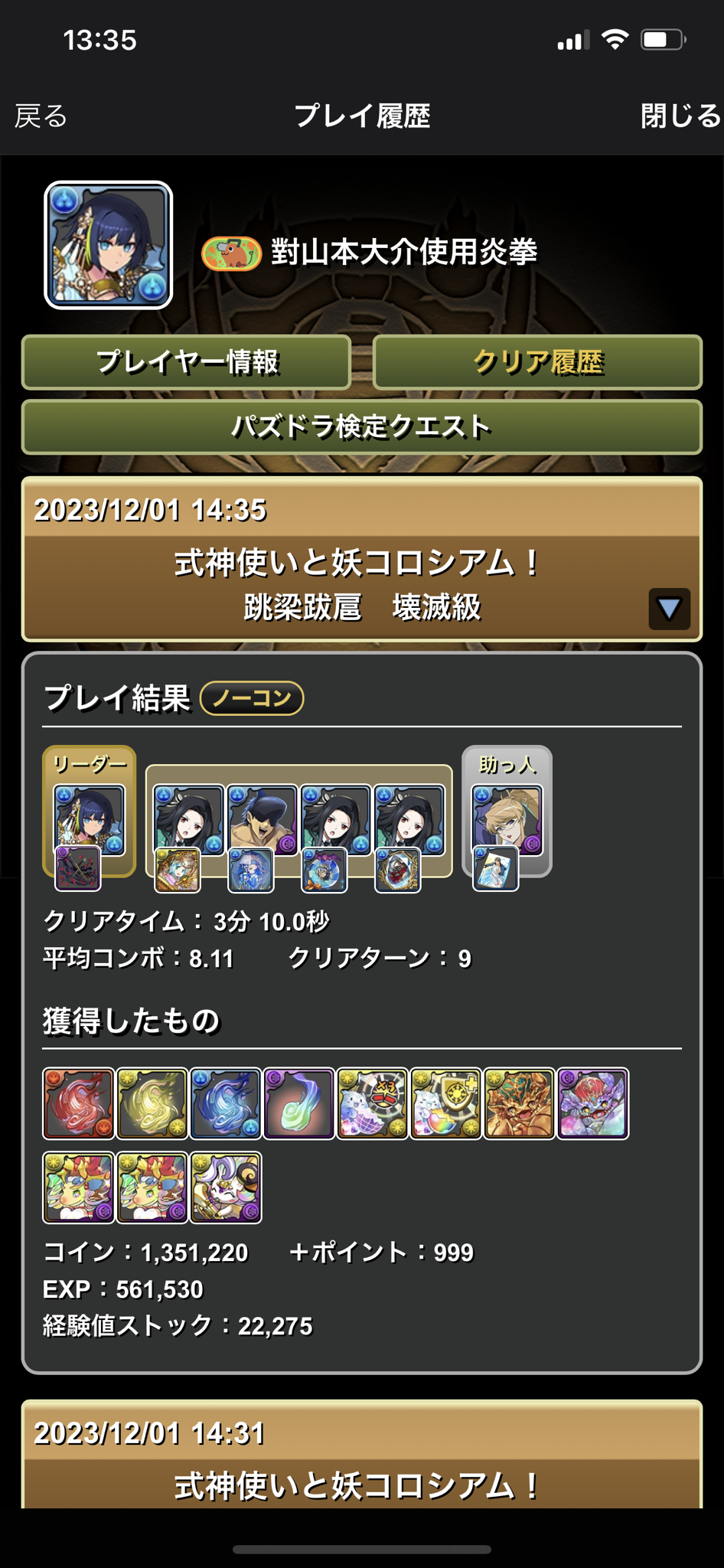Open パズドラ検定クエスト

[x=361, y=426]
